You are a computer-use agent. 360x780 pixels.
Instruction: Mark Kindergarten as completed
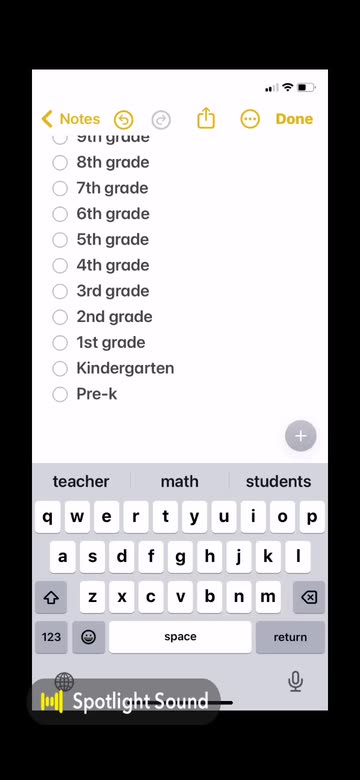(x=60, y=369)
